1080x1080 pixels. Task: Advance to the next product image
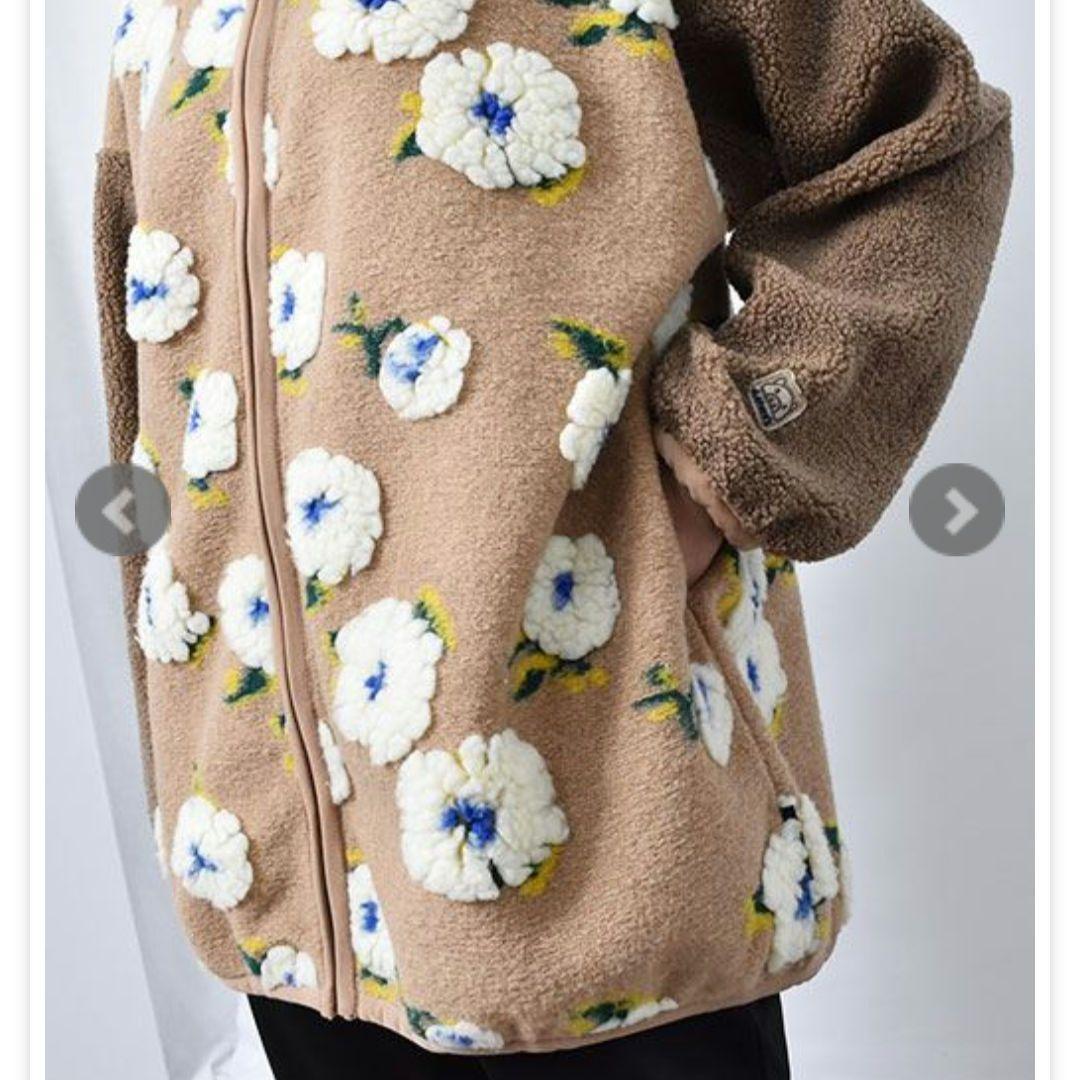click(x=956, y=510)
